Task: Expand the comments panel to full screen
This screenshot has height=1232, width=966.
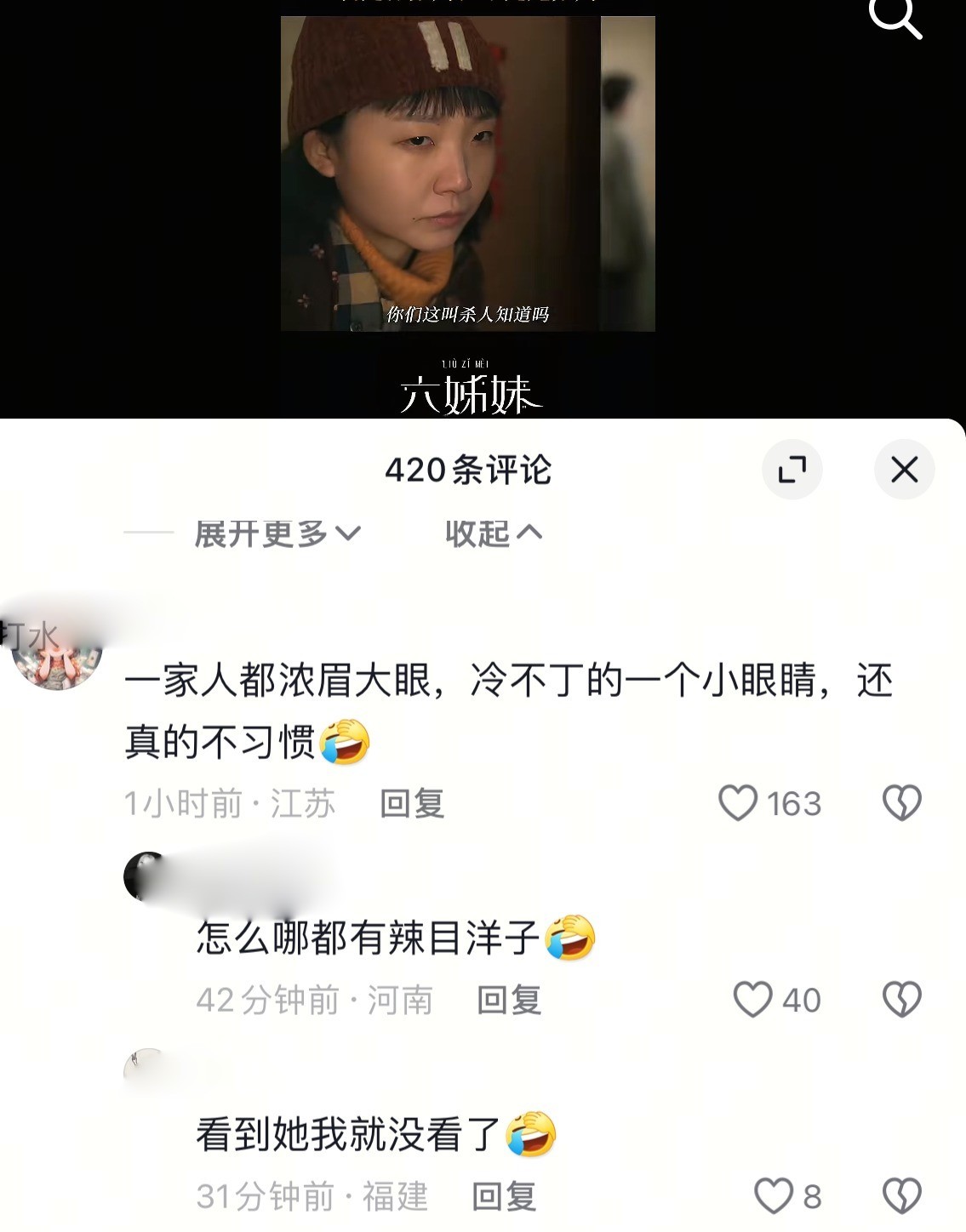Action: point(792,469)
